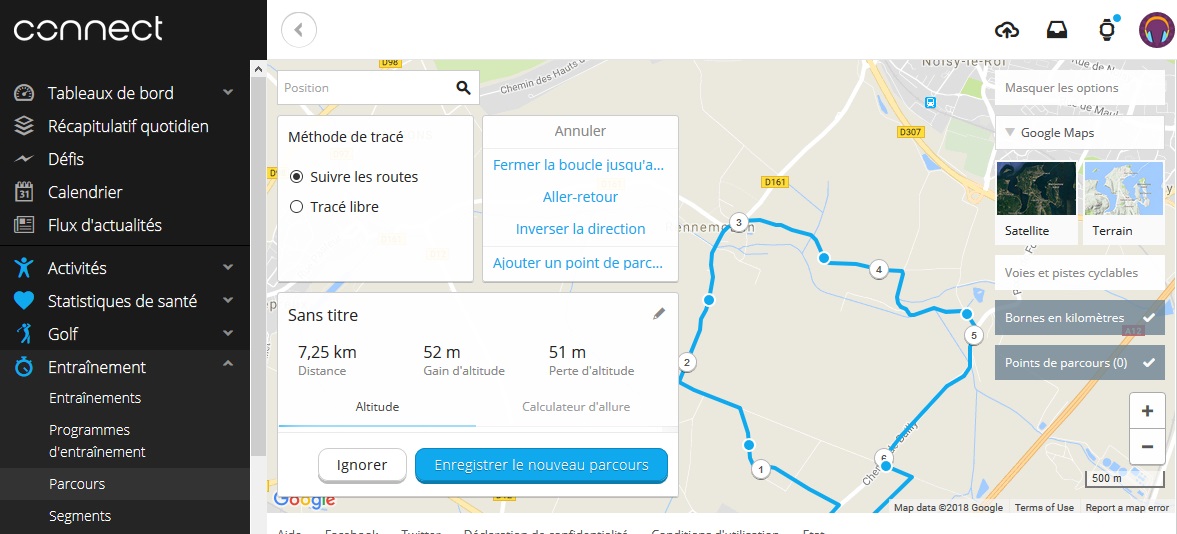This screenshot has height=534, width=1177.
Task: Tap Annuler in the route menu
Action: [580, 131]
